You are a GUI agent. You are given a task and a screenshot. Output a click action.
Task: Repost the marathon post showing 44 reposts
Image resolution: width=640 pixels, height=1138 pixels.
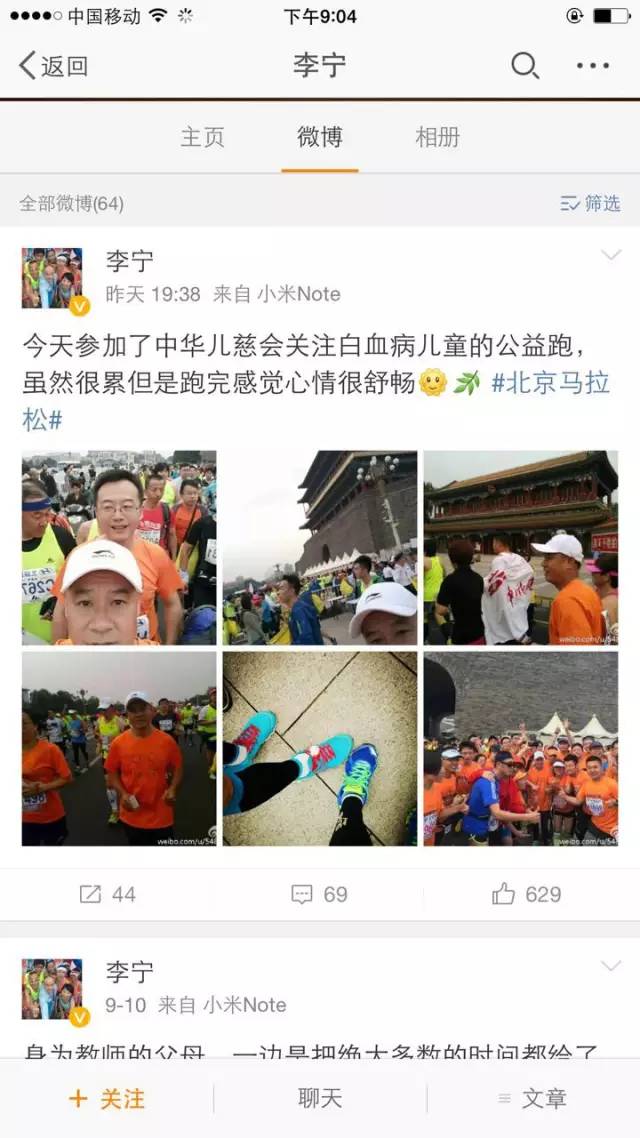pos(107,894)
